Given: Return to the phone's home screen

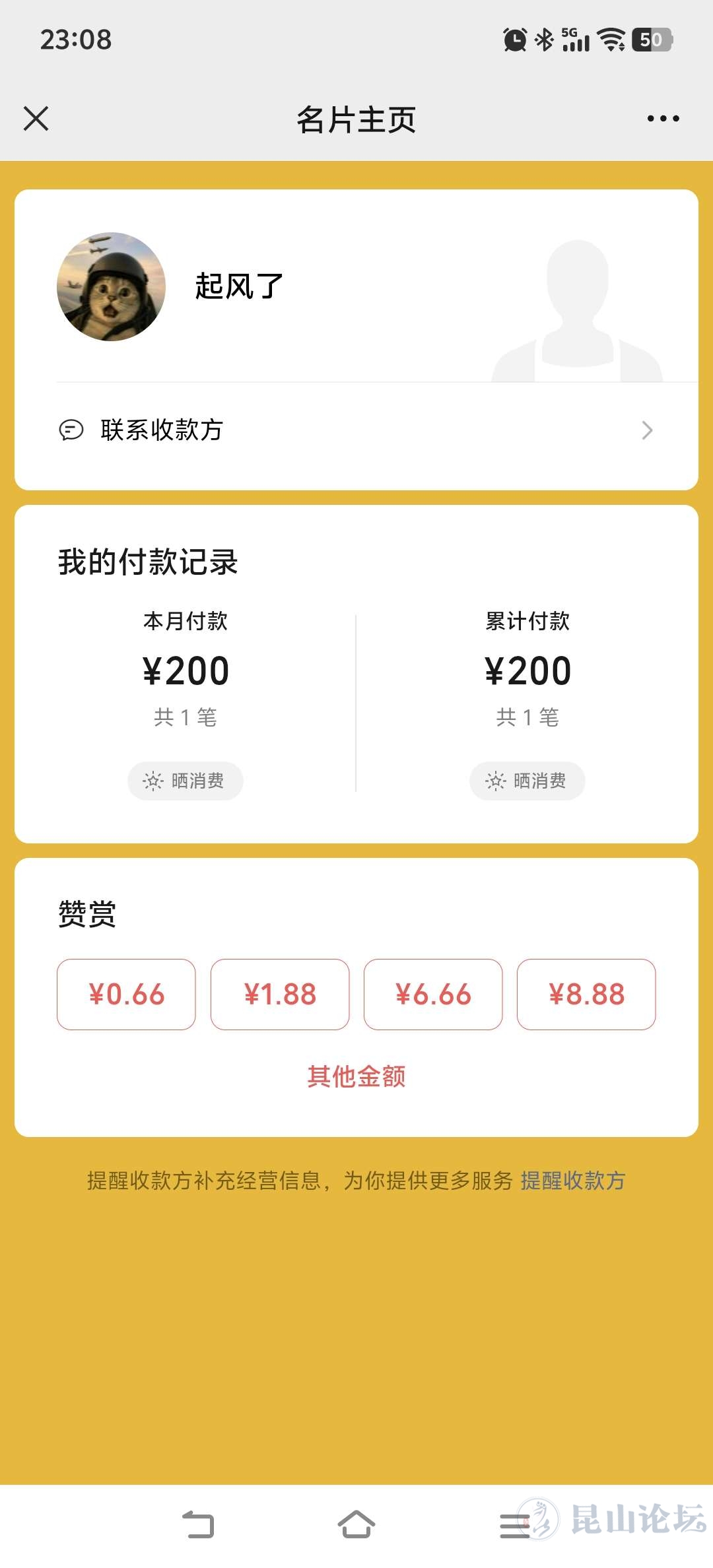Looking at the screenshot, I should 356,1524.
